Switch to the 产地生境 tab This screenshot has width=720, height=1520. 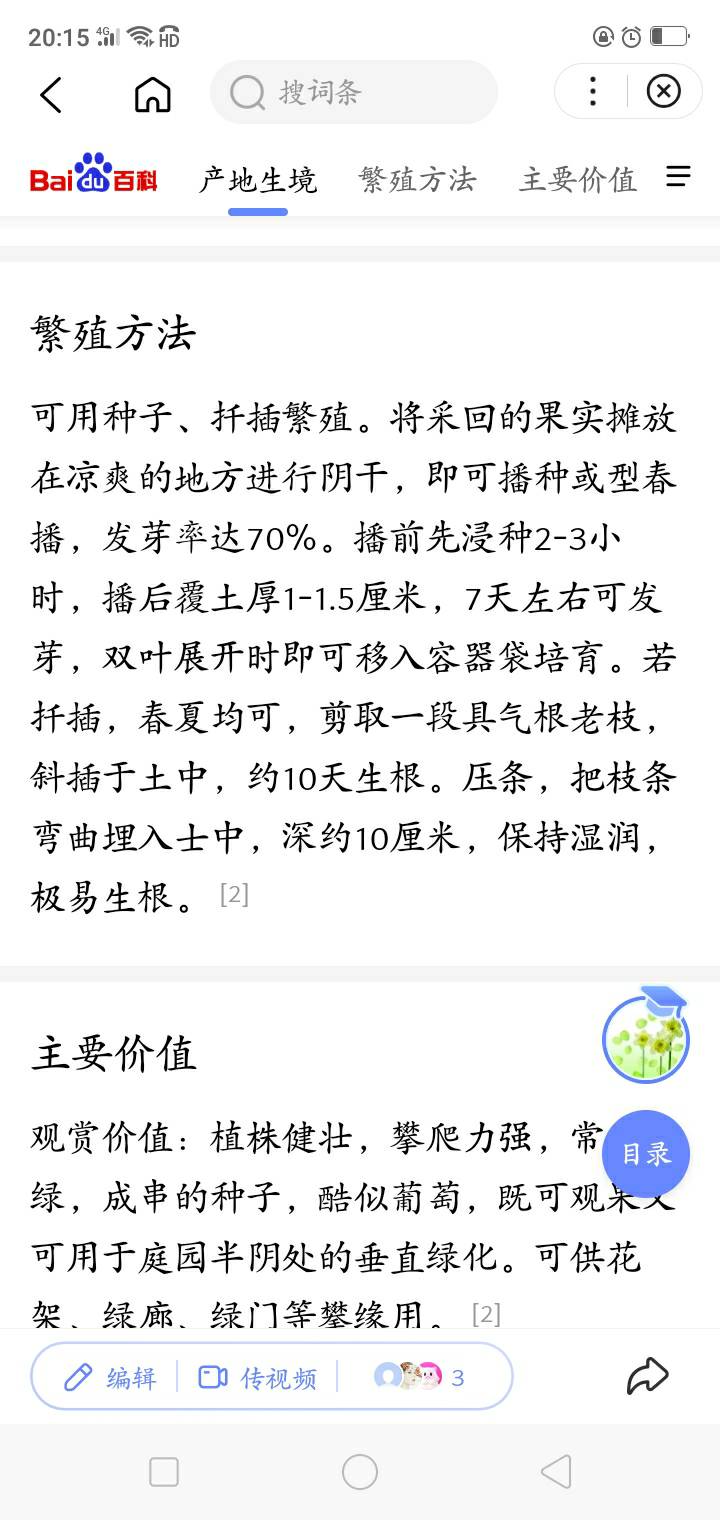click(x=258, y=180)
